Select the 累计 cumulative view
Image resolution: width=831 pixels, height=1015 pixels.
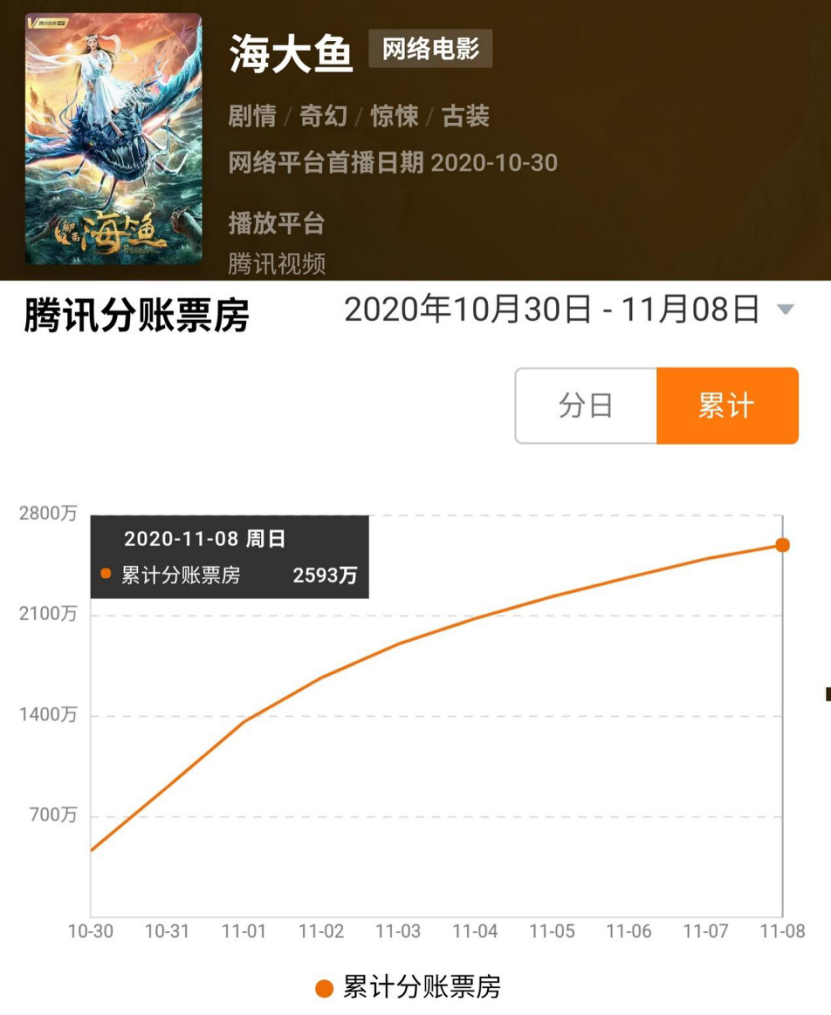point(727,406)
